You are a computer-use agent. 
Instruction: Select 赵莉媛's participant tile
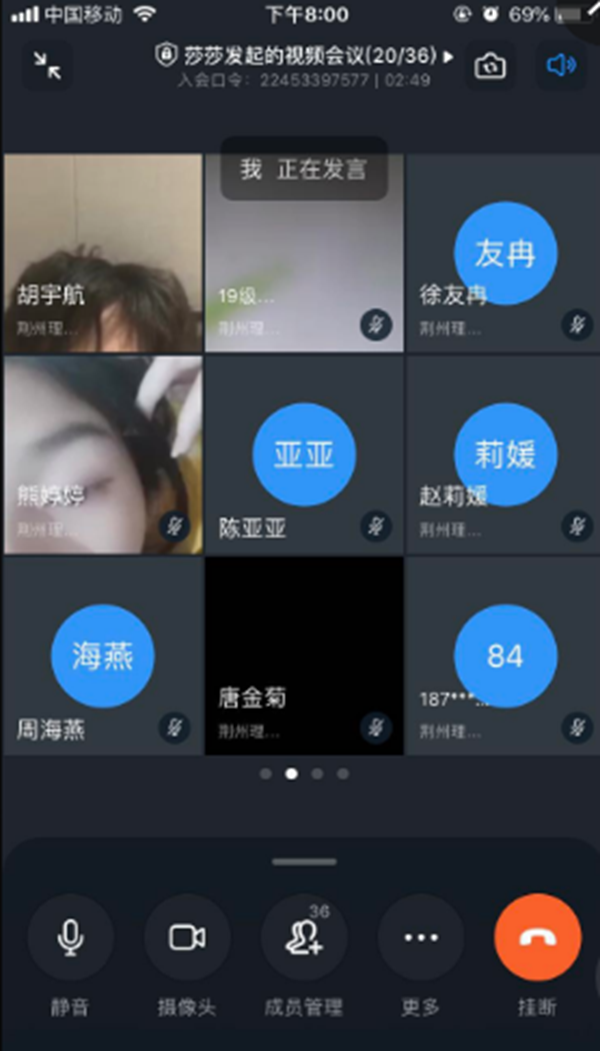click(504, 454)
